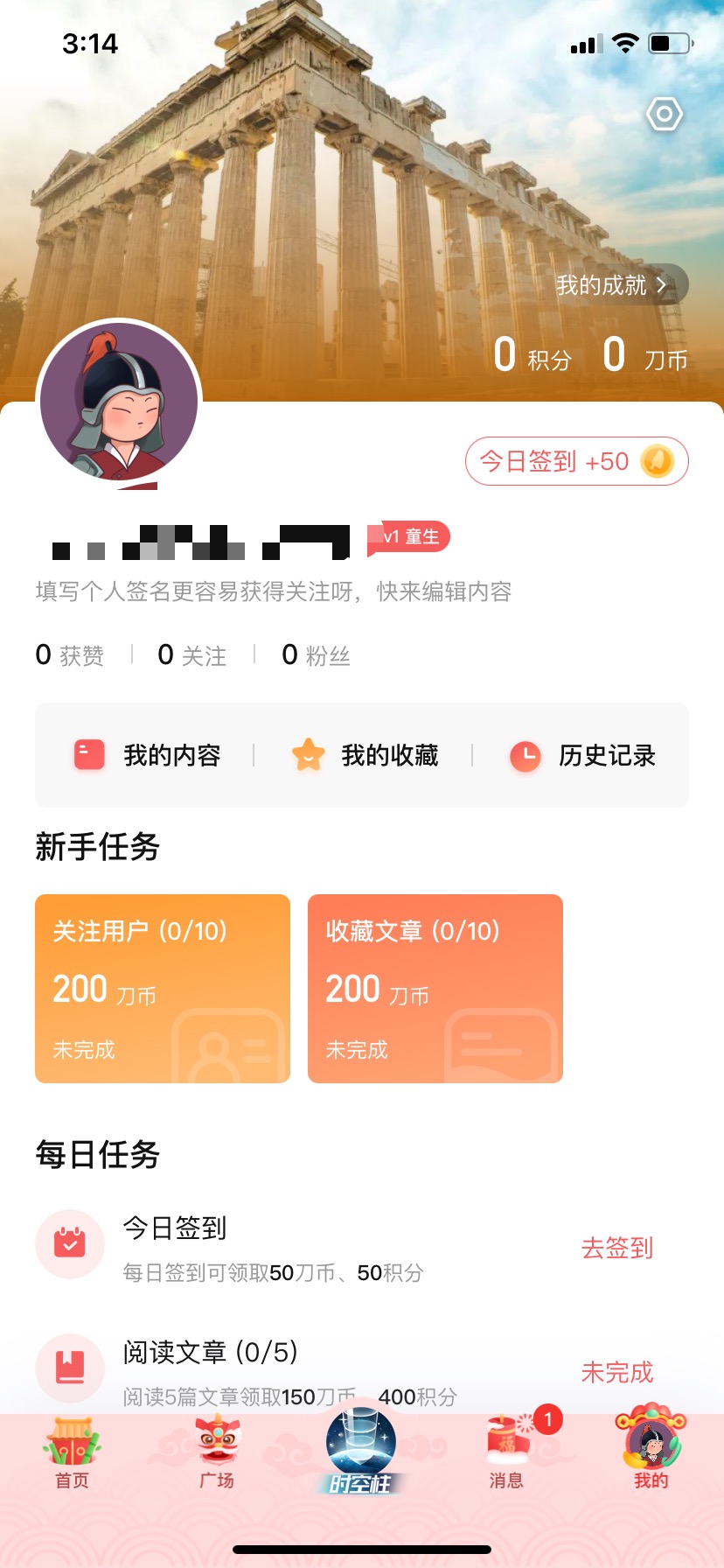View the 粉丝 followers count
Image resolution: width=724 pixels, height=1568 pixels.
313,655
